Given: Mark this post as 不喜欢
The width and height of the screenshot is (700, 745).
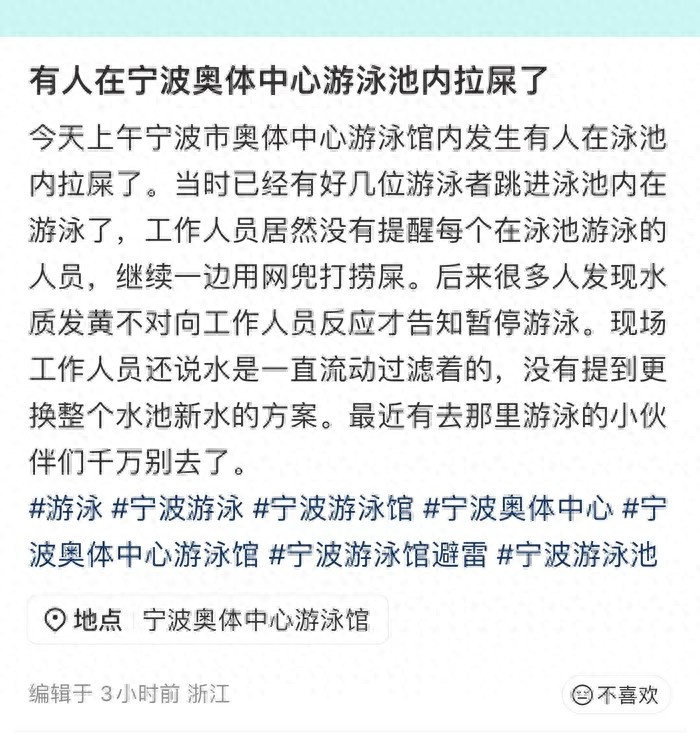Looking at the screenshot, I should pos(616,694).
